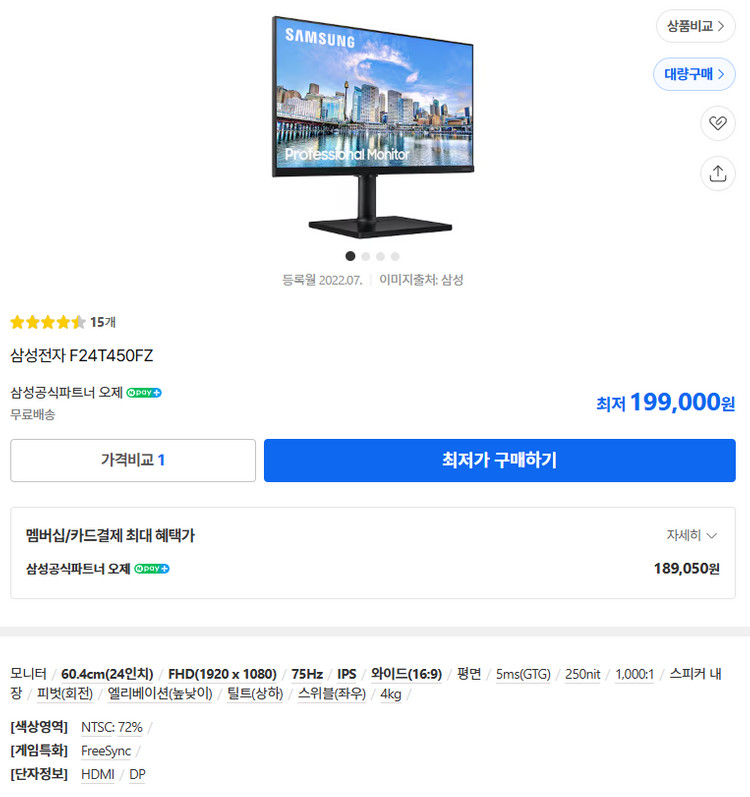Tap the 250nit brightness spec link
750x797 pixels.
pyautogui.click(x=582, y=674)
